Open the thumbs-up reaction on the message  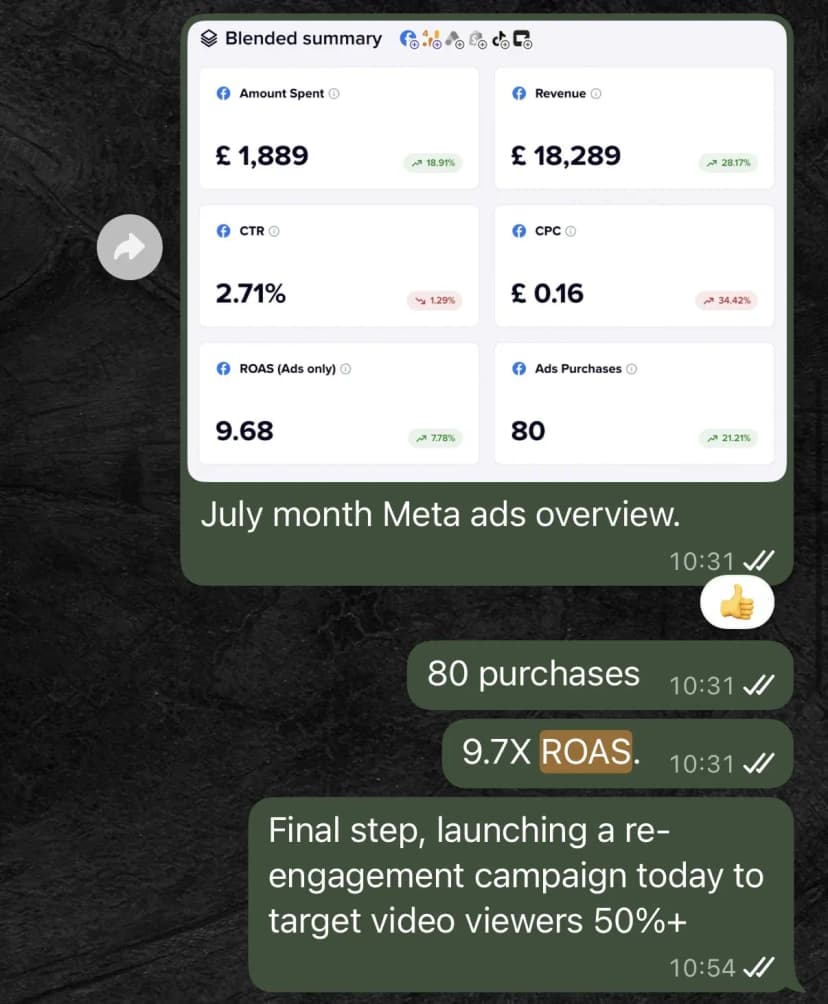(737, 603)
